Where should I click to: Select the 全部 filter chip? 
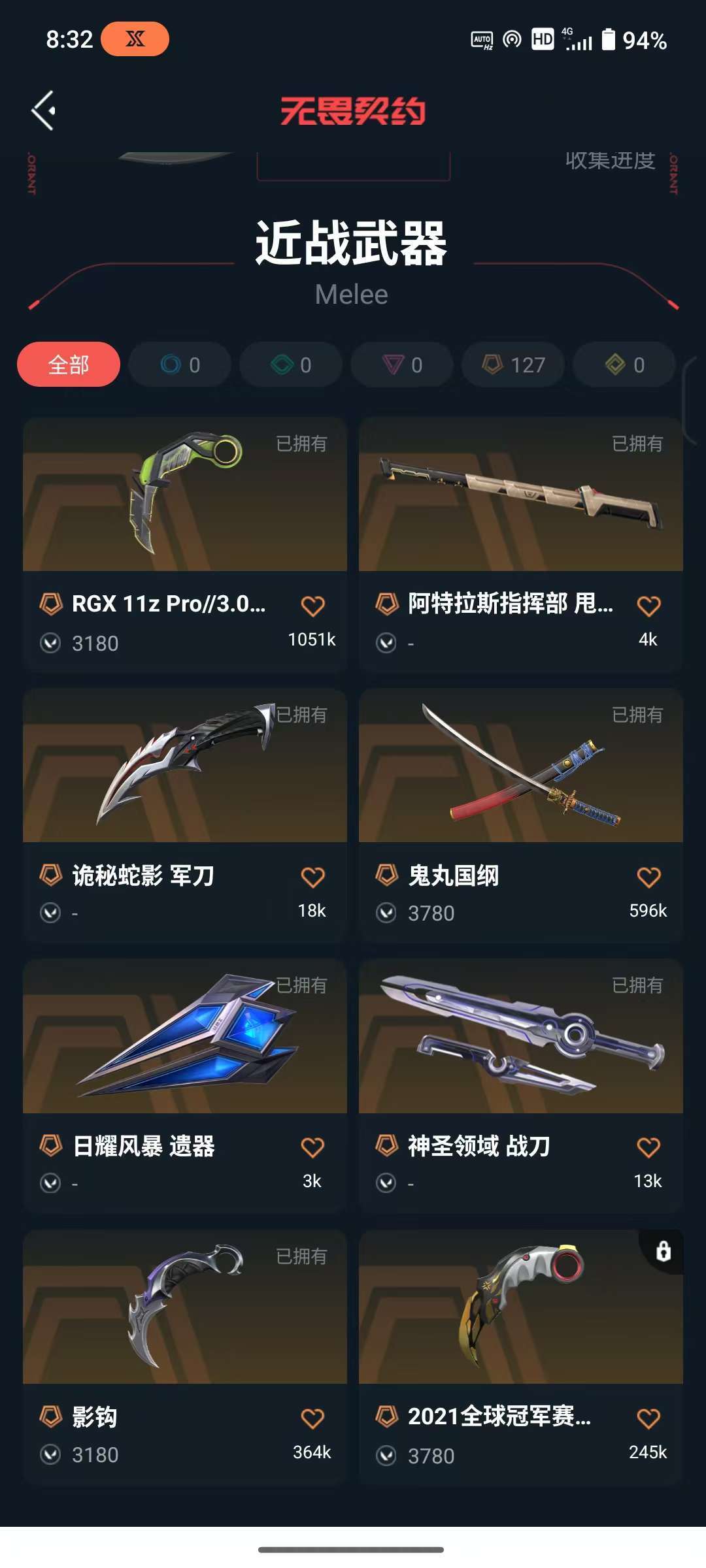[x=69, y=365]
